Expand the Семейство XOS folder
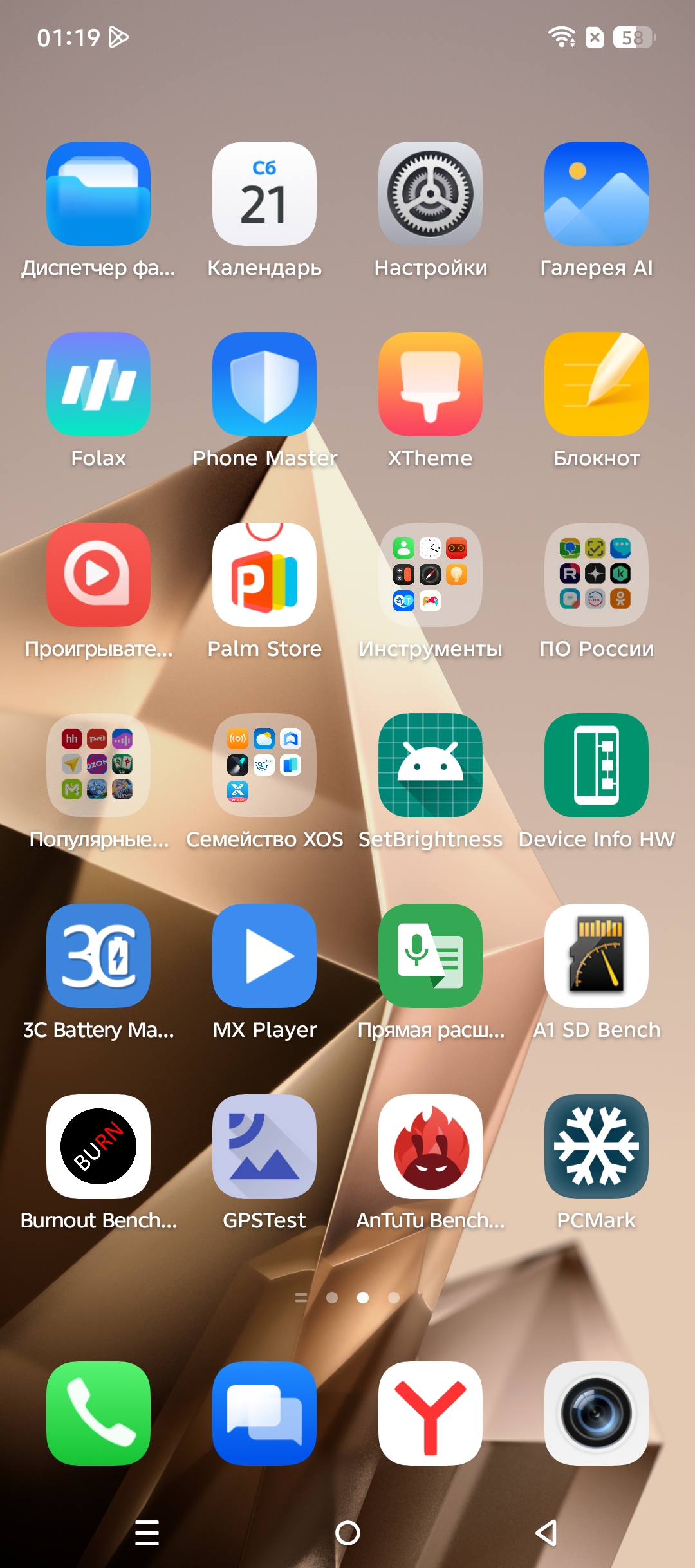Image resolution: width=695 pixels, height=1568 pixels. (x=264, y=765)
